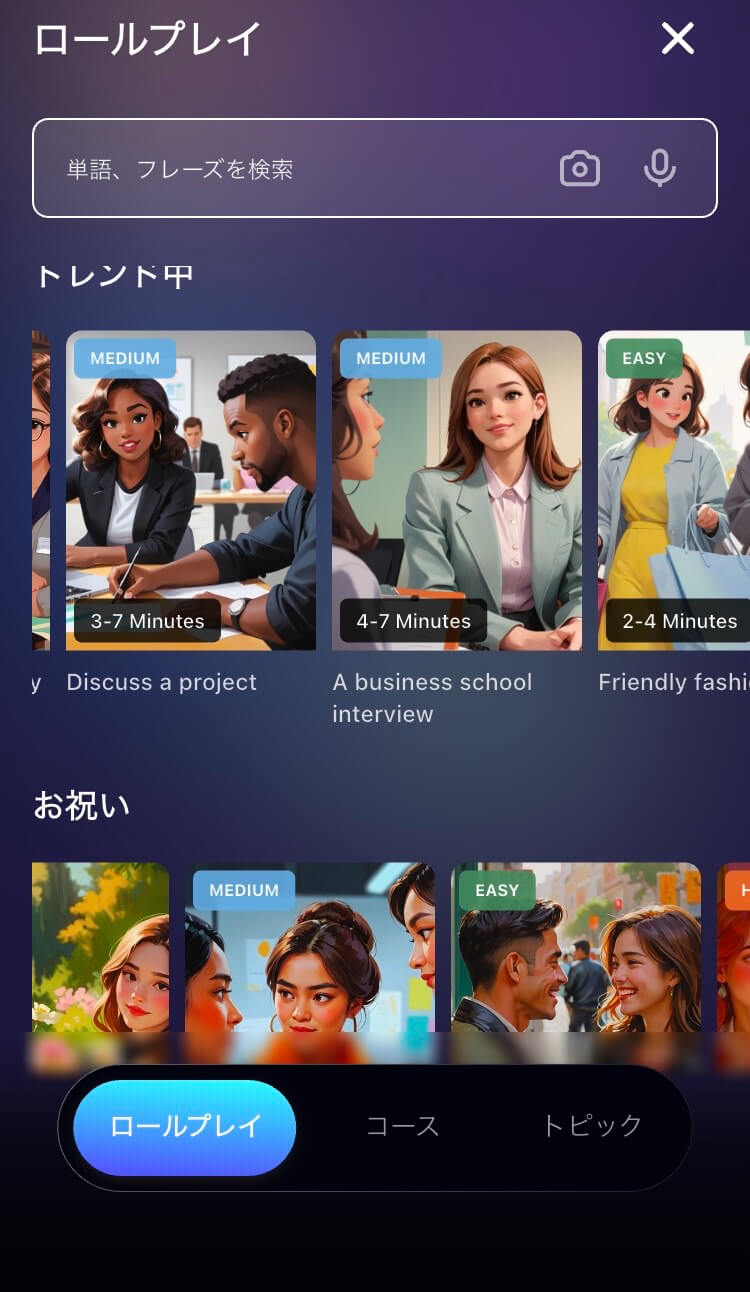
Task: Close the ロールプレイ screen
Action: pos(677,39)
